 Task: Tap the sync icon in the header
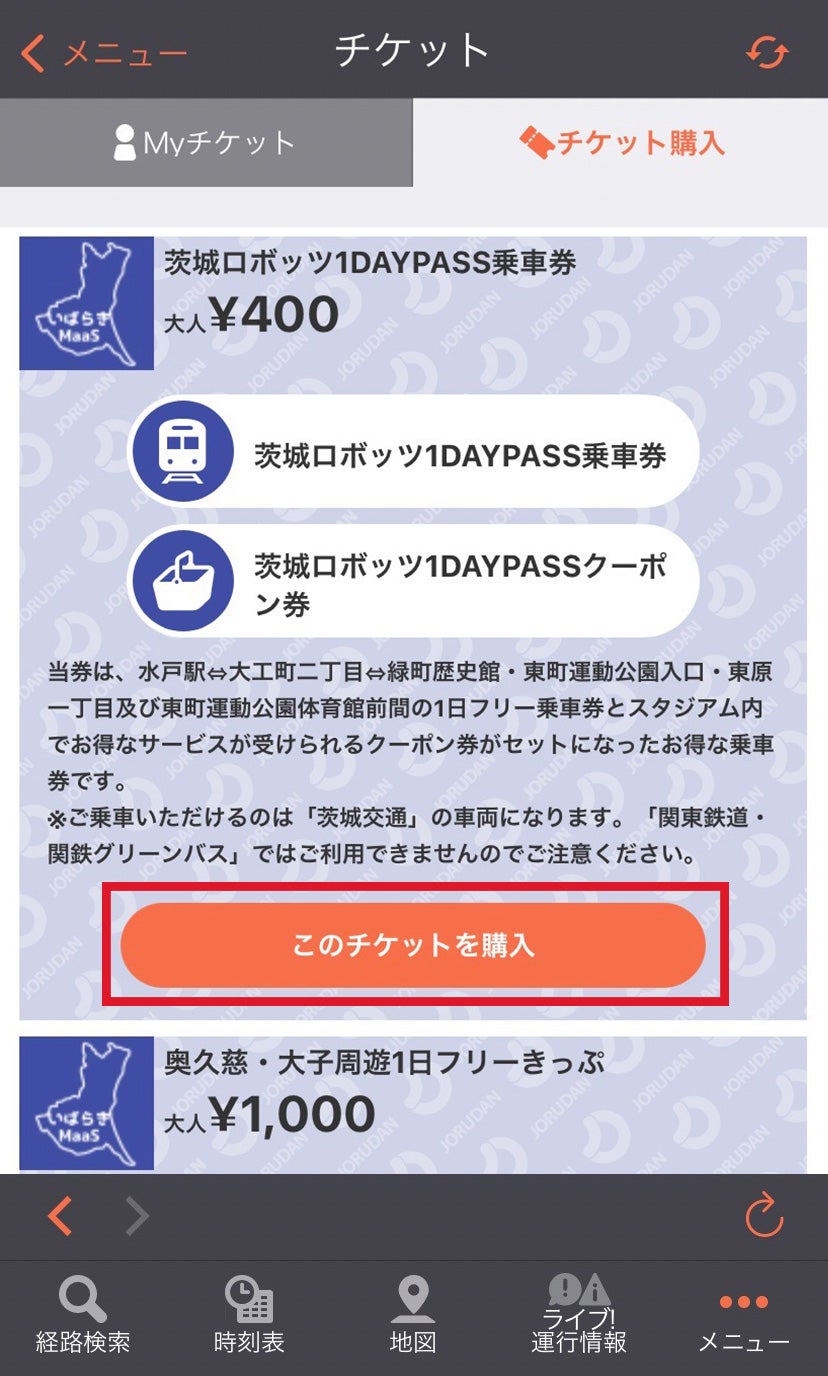pyautogui.click(x=767, y=53)
